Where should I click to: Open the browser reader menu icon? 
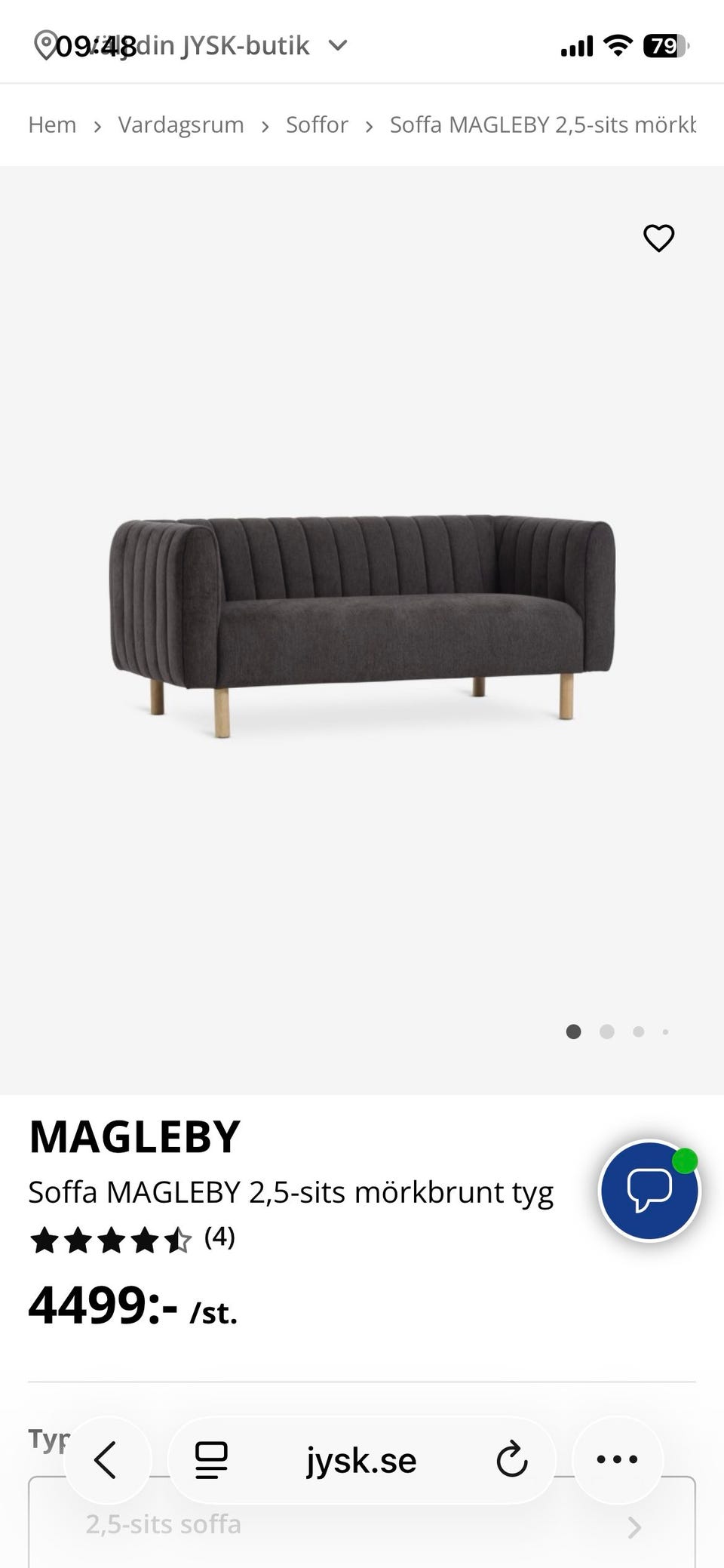coord(211,1460)
